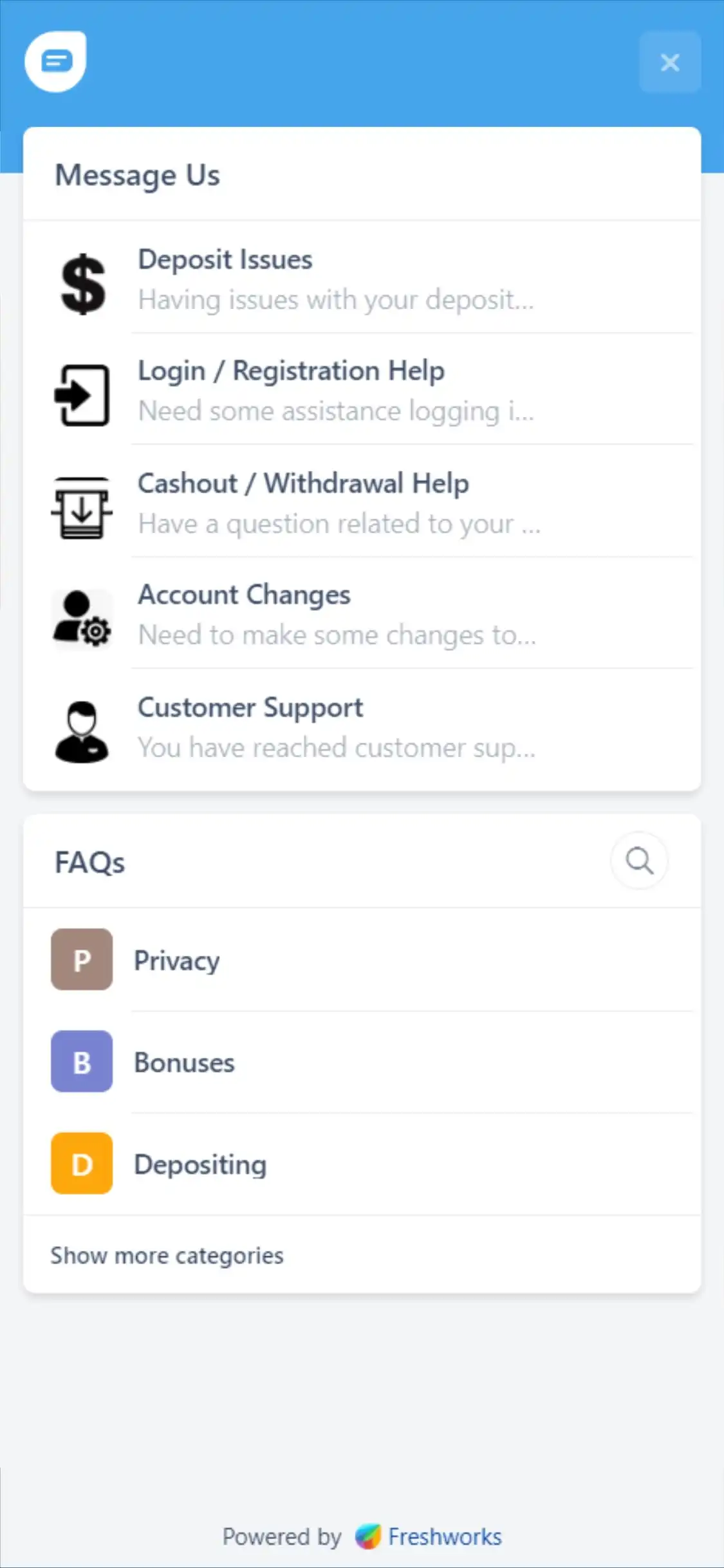The width and height of the screenshot is (724, 1568).
Task: Search the FAQs
Action: pyautogui.click(x=638, y=861)
